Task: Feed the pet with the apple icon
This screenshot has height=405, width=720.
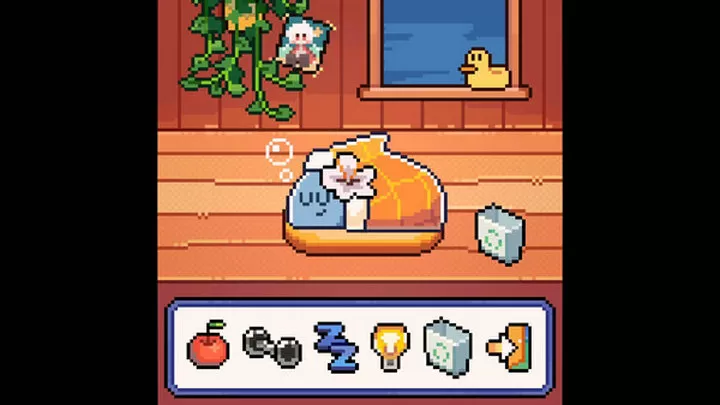Action: (x=208, y=346)
